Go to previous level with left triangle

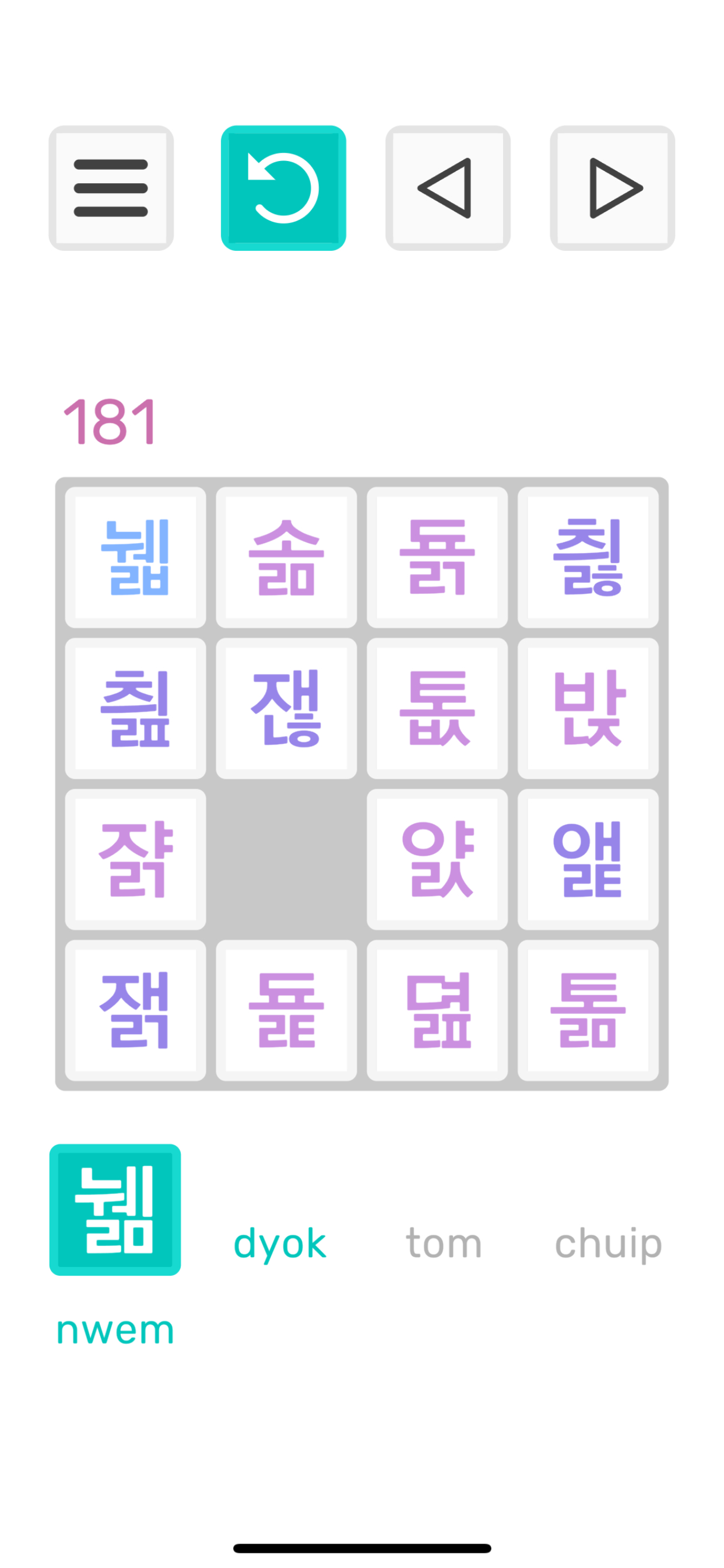pos(448,188)
